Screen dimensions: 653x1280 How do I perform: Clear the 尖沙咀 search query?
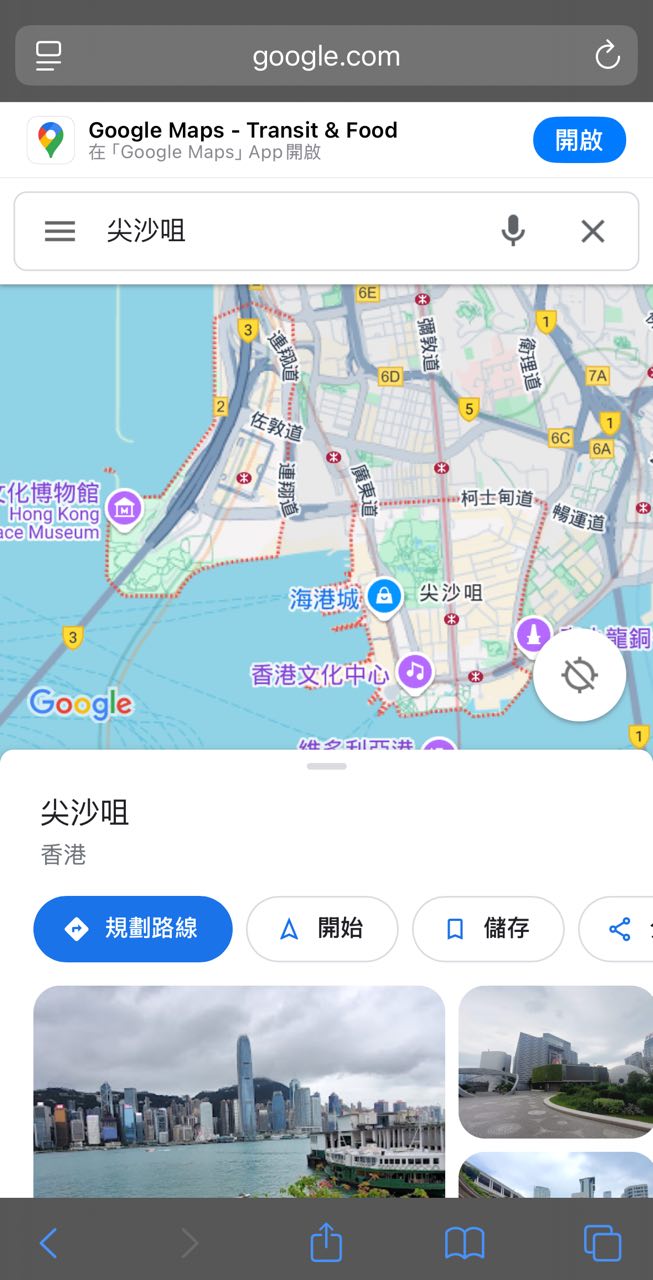(593, 231)
